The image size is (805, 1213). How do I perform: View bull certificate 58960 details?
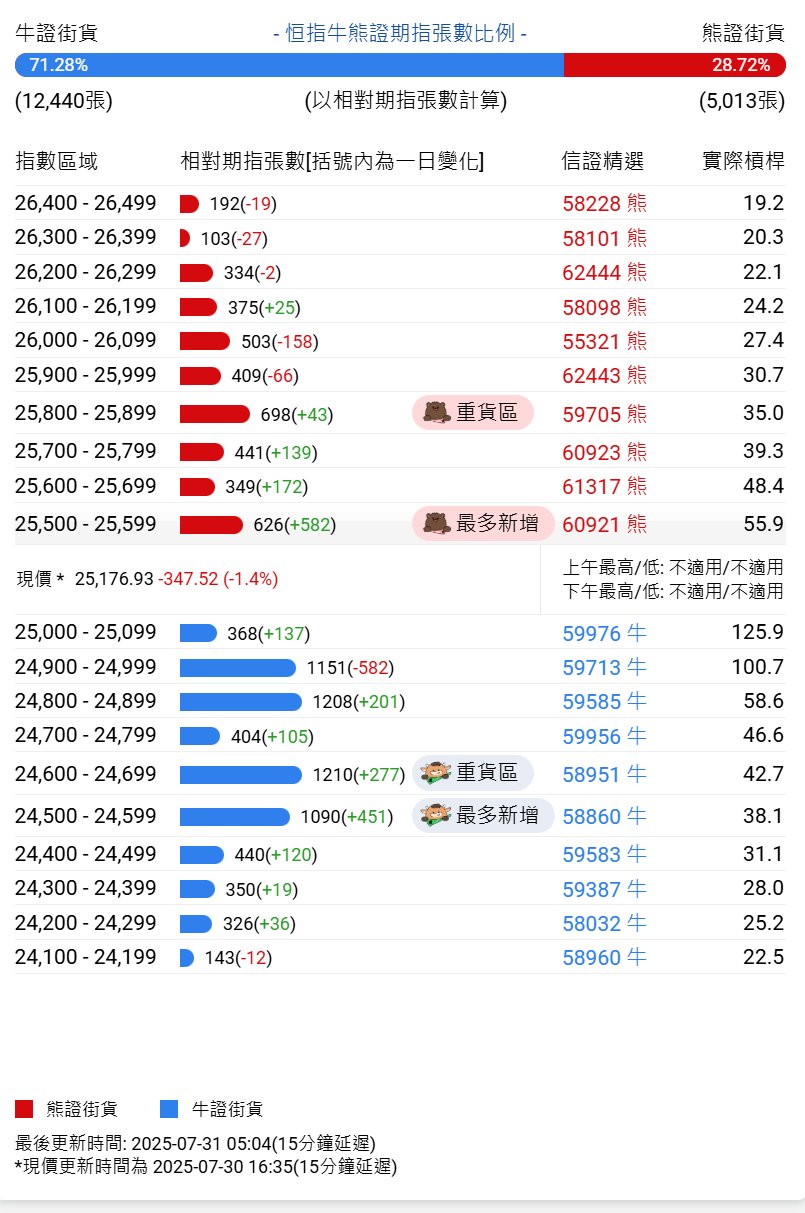pyautogui.click(x=604, y=958)
